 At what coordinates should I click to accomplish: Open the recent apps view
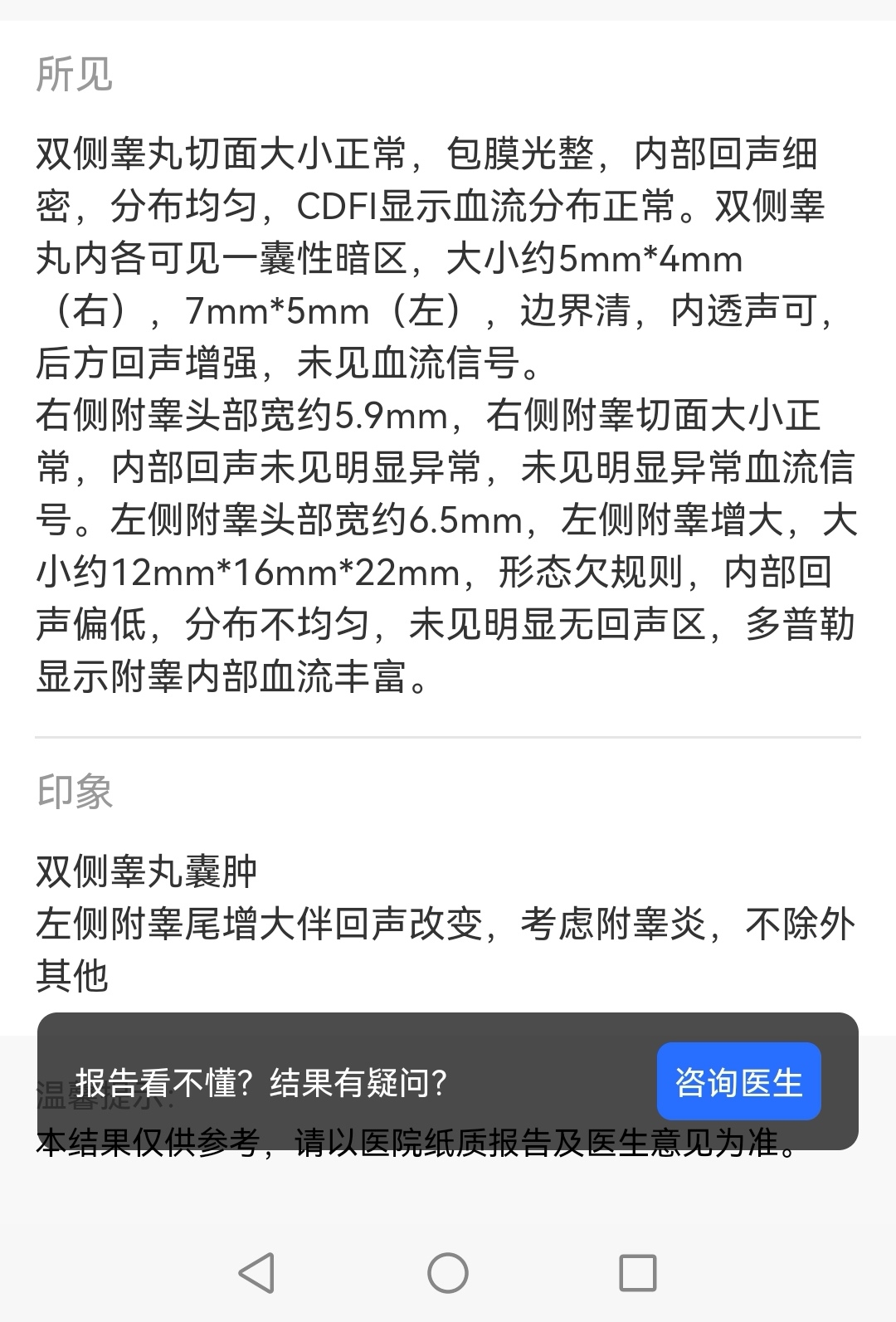638,1272
